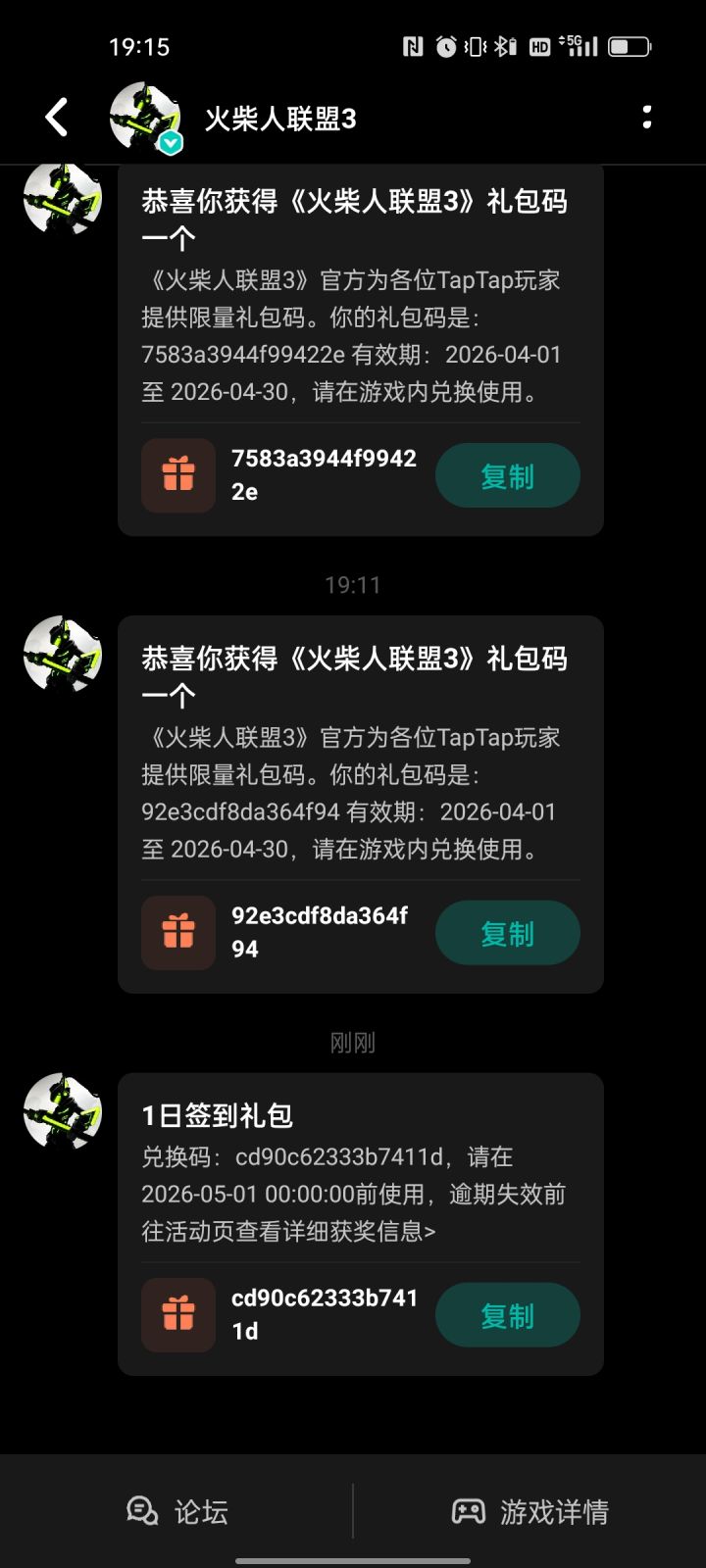Tap the game title 火柴人联盟3 in header
The image size is (706, 1568).
pyautogui.click(x=281, y=116)
